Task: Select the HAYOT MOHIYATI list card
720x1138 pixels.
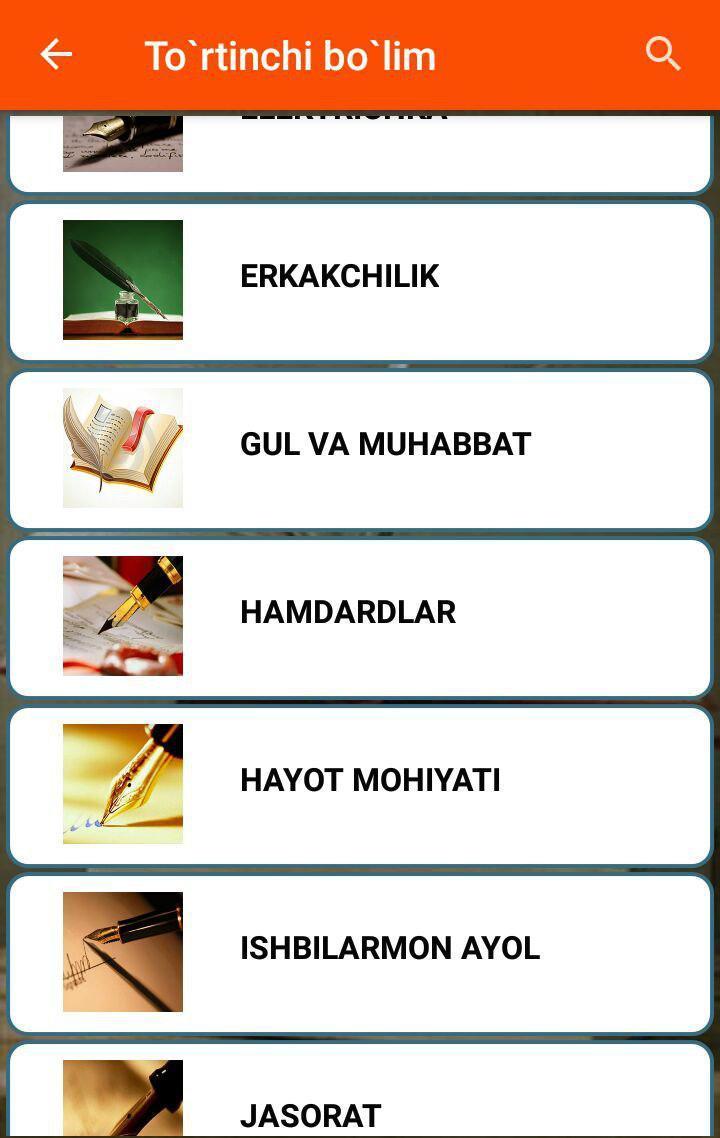Action: tap(360, 784)
